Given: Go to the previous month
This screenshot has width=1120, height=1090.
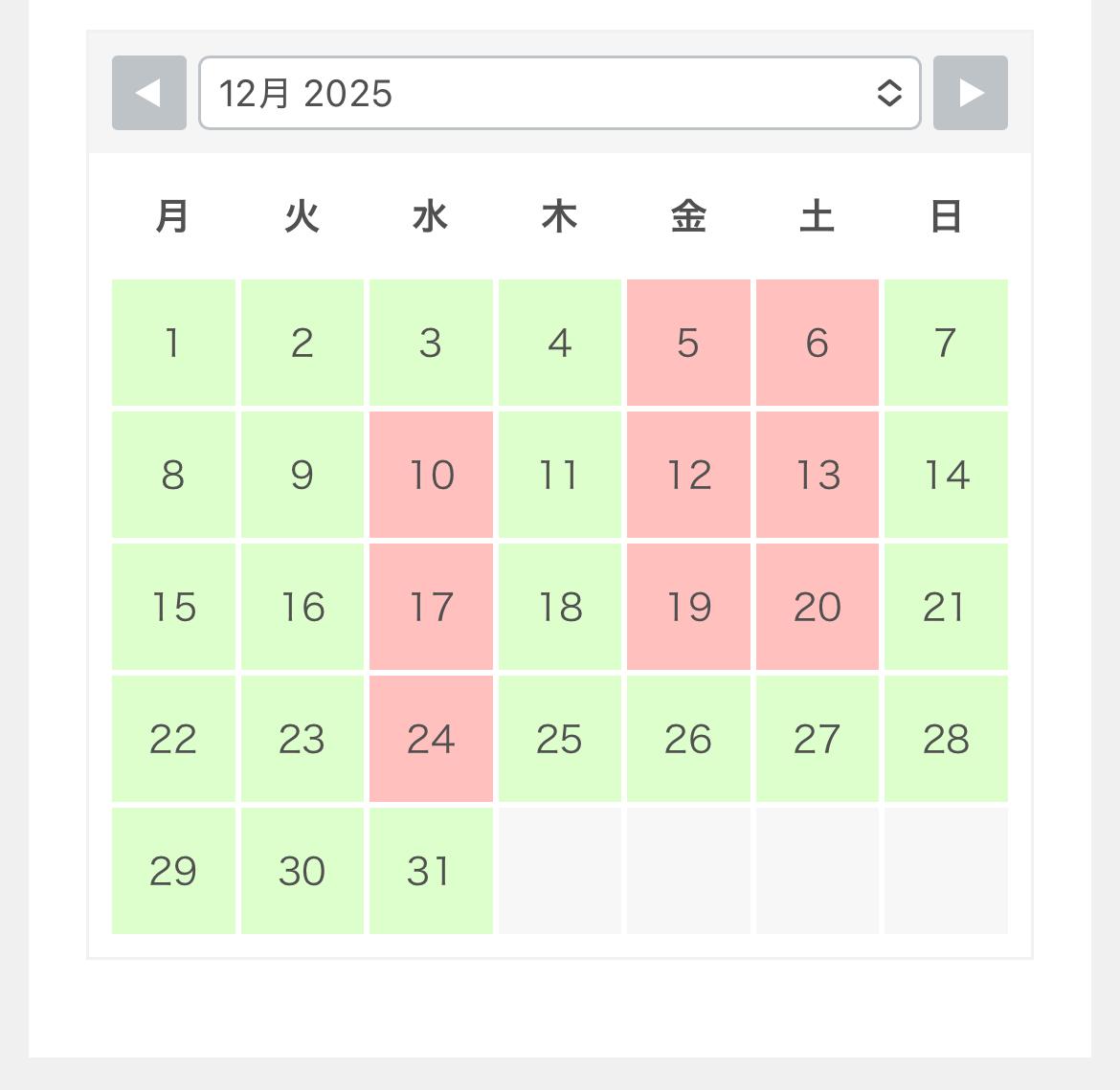Looking at the screenshot, I should (148, 93).
